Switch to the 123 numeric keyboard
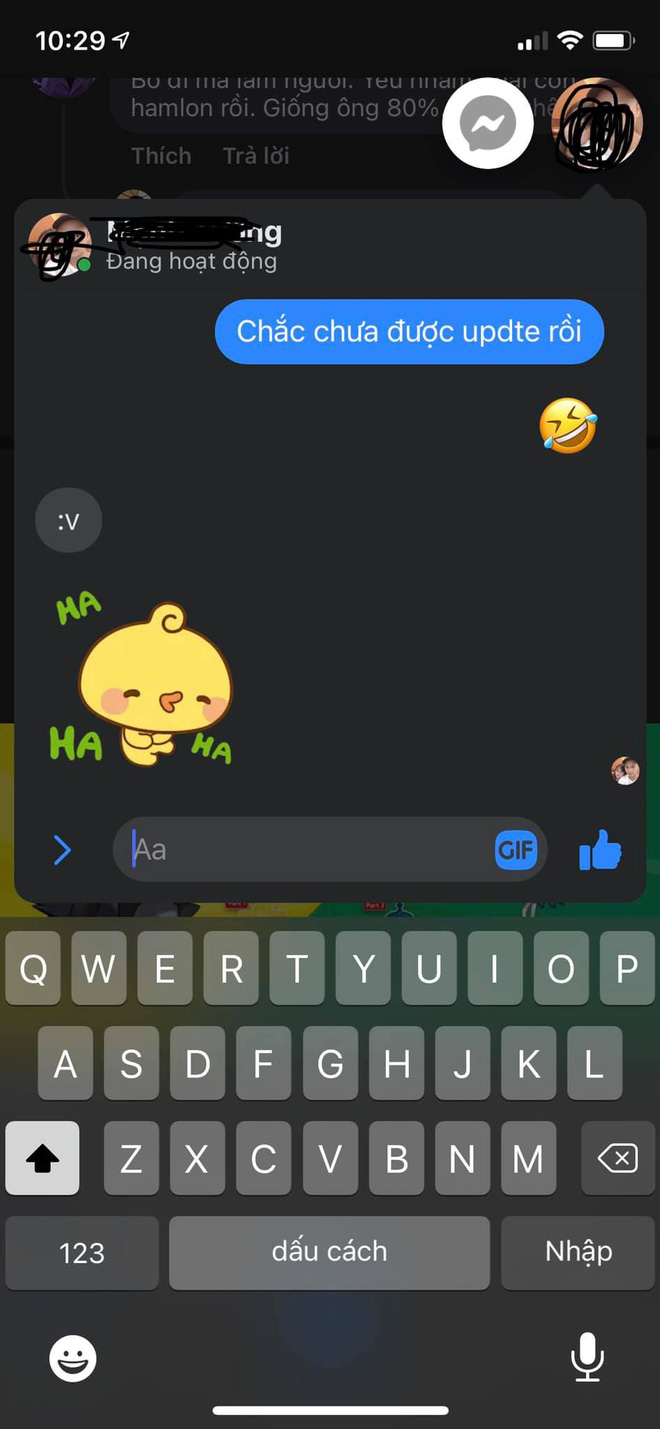This screenshot has width=660, height=1429. pos(82,1252)
